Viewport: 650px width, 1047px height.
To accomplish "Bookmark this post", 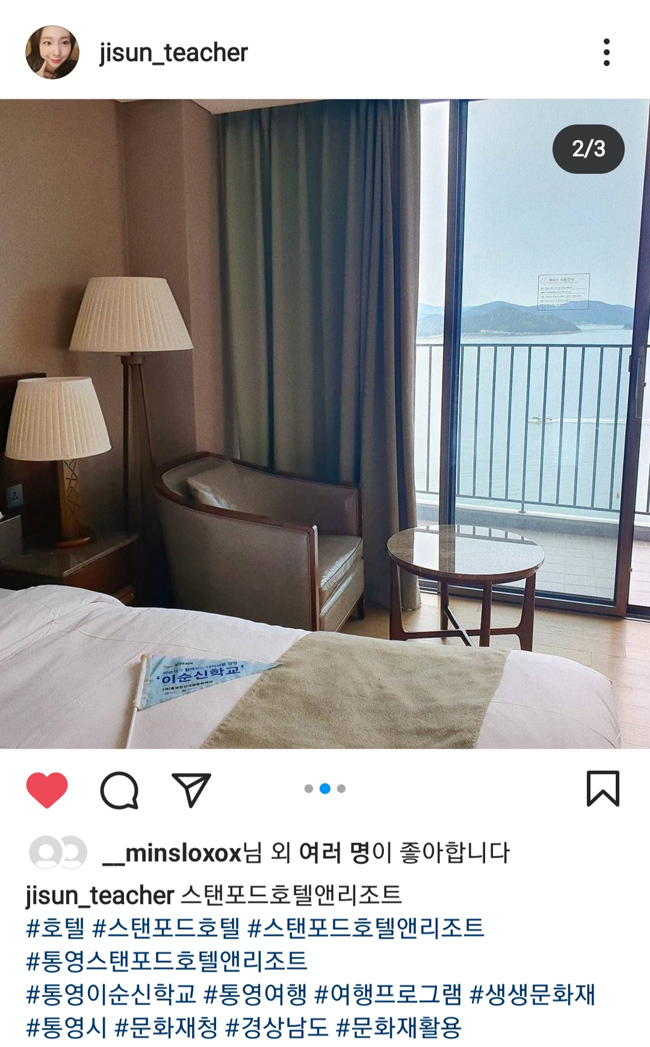I will point(603,789).
